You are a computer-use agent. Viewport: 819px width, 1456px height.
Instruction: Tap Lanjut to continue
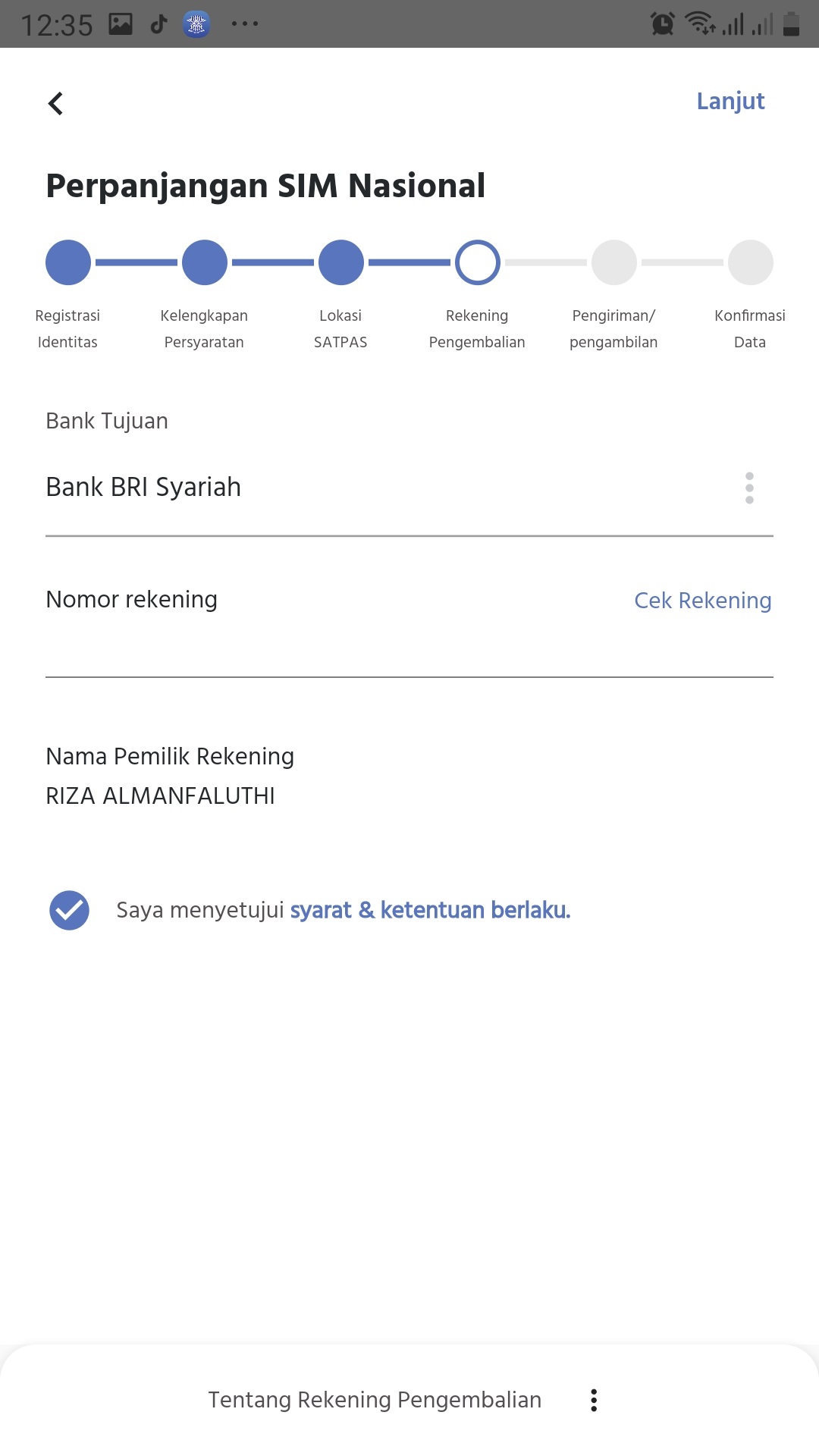[730, 102]
